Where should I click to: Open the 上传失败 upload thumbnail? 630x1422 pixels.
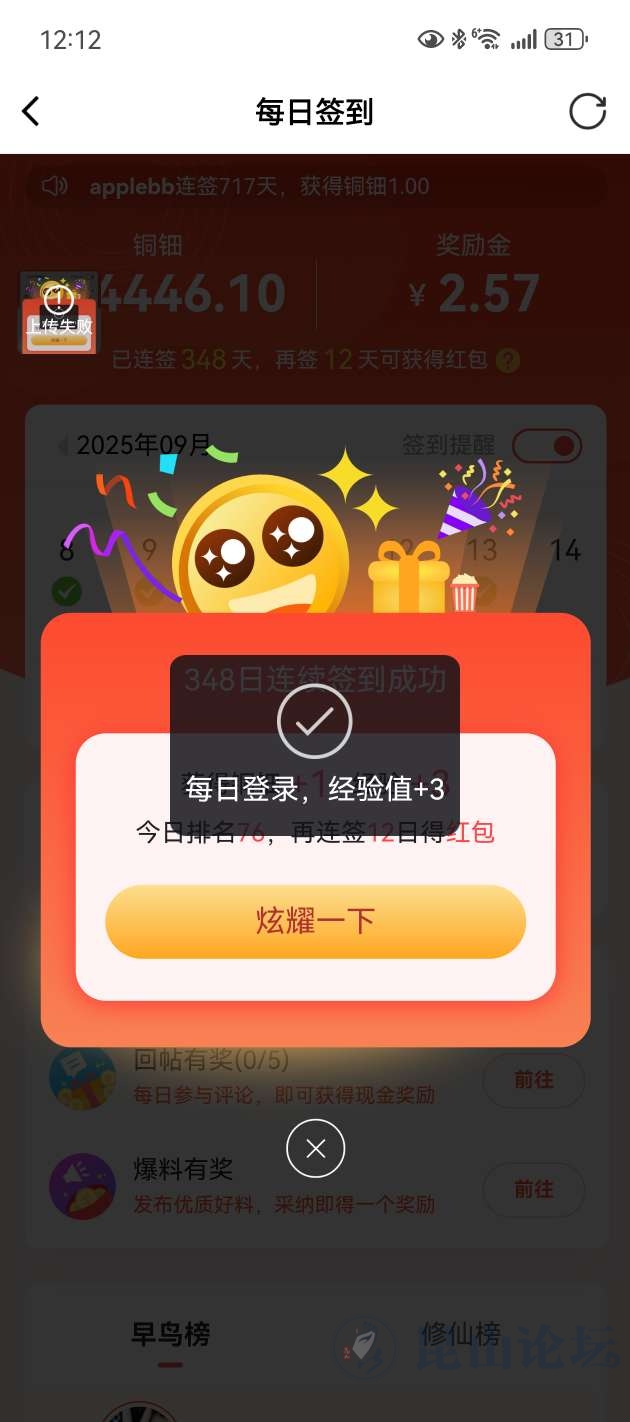coord(59,312)
